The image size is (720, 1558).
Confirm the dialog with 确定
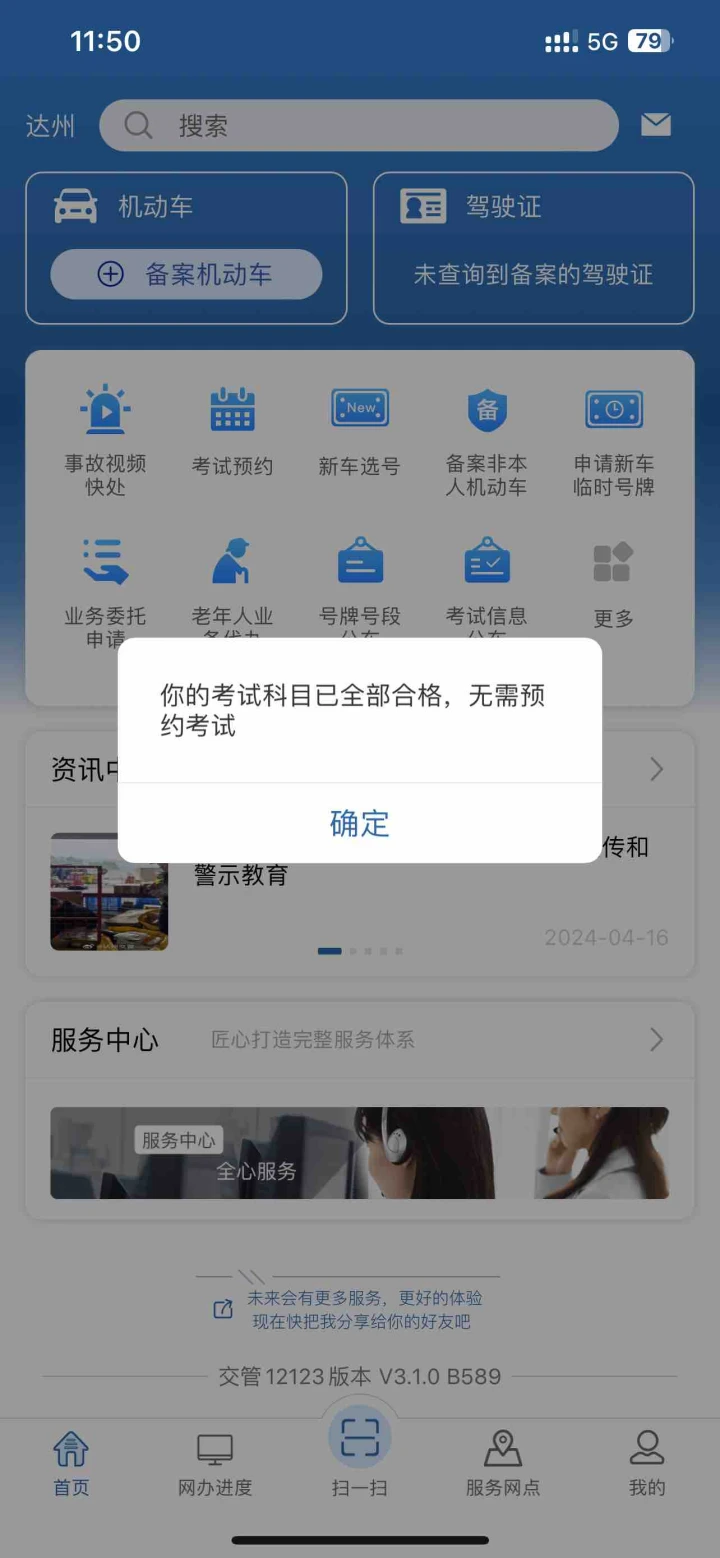[359, 823]
